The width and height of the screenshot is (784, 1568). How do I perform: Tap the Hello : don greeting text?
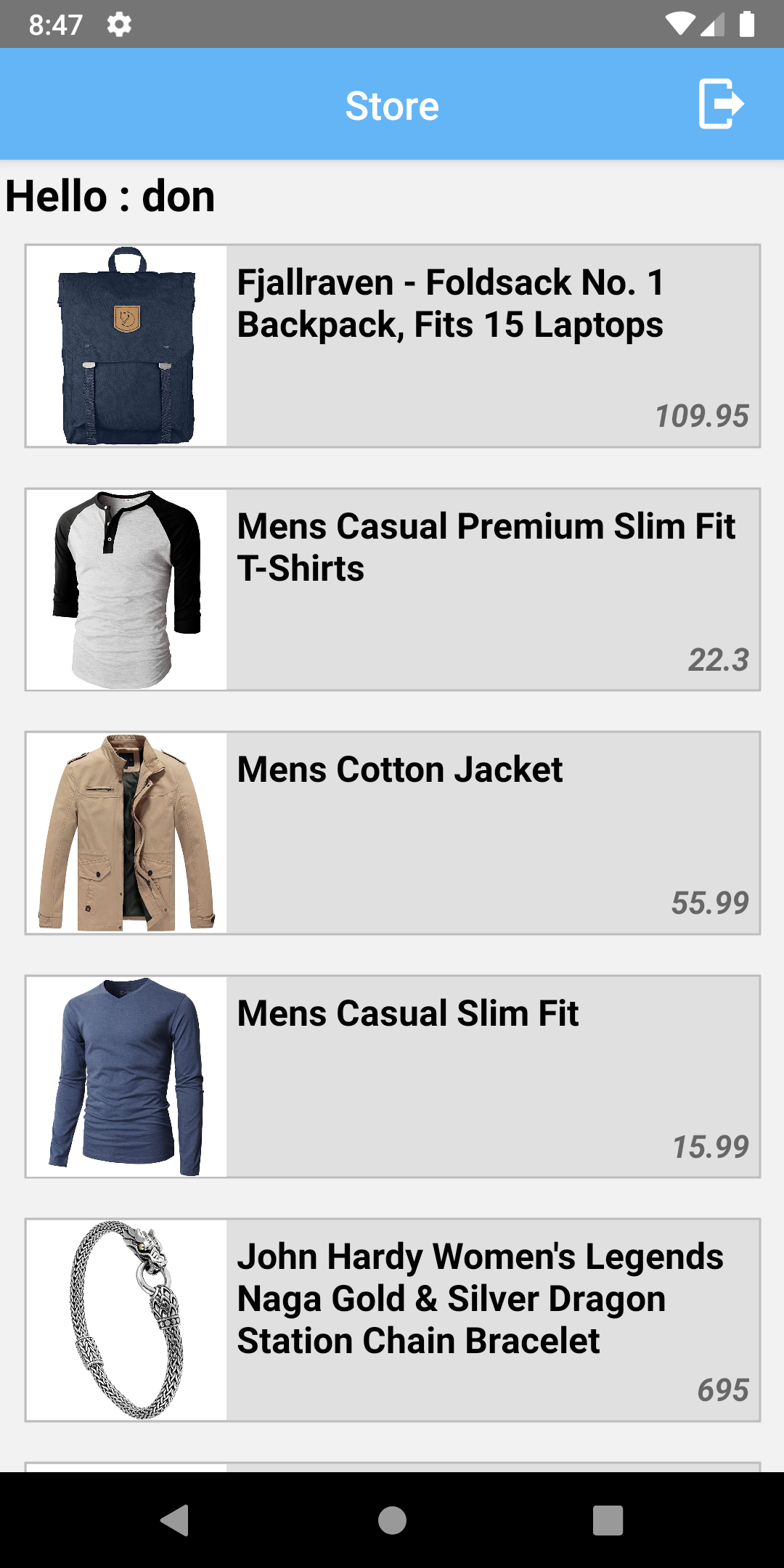pyautogui.click(x=109, y=195)
